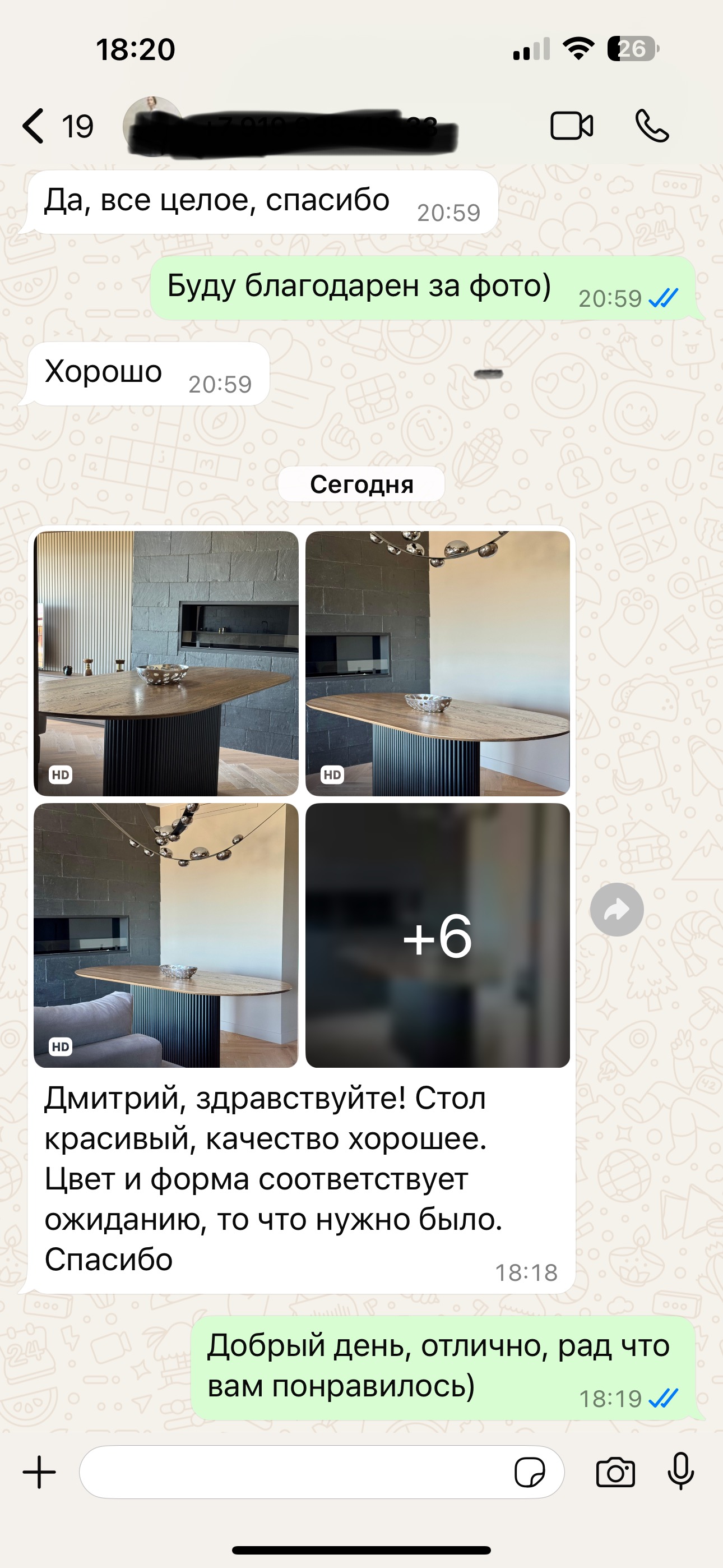Open the +6 more photos tile

click(438, 935)
